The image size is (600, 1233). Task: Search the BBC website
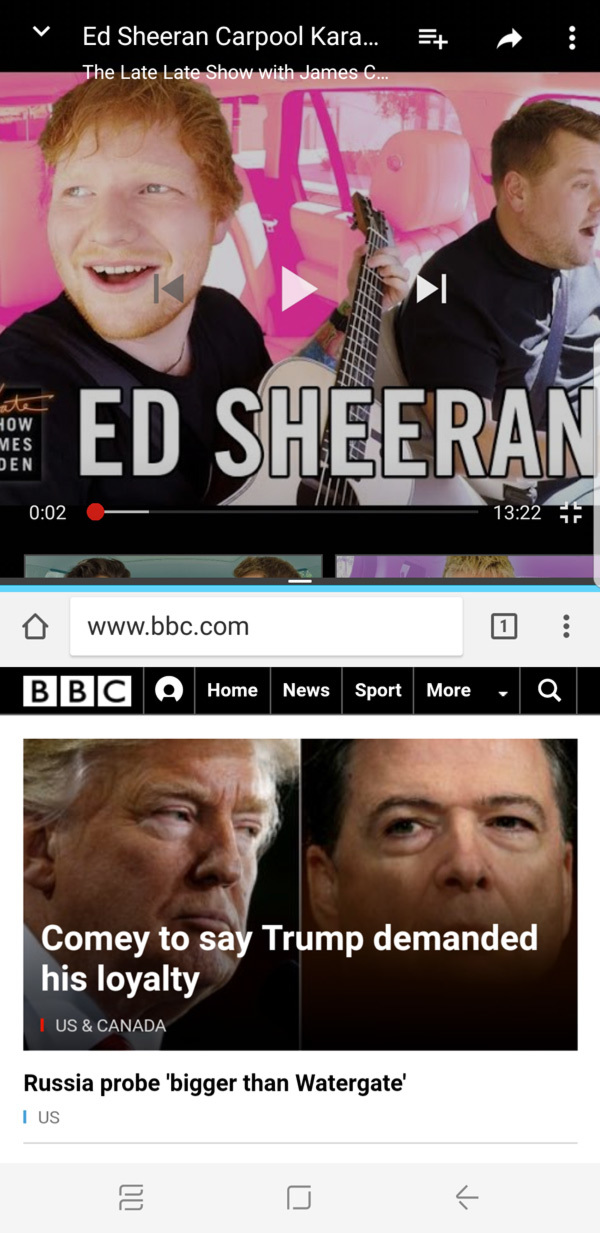point(549,691)
